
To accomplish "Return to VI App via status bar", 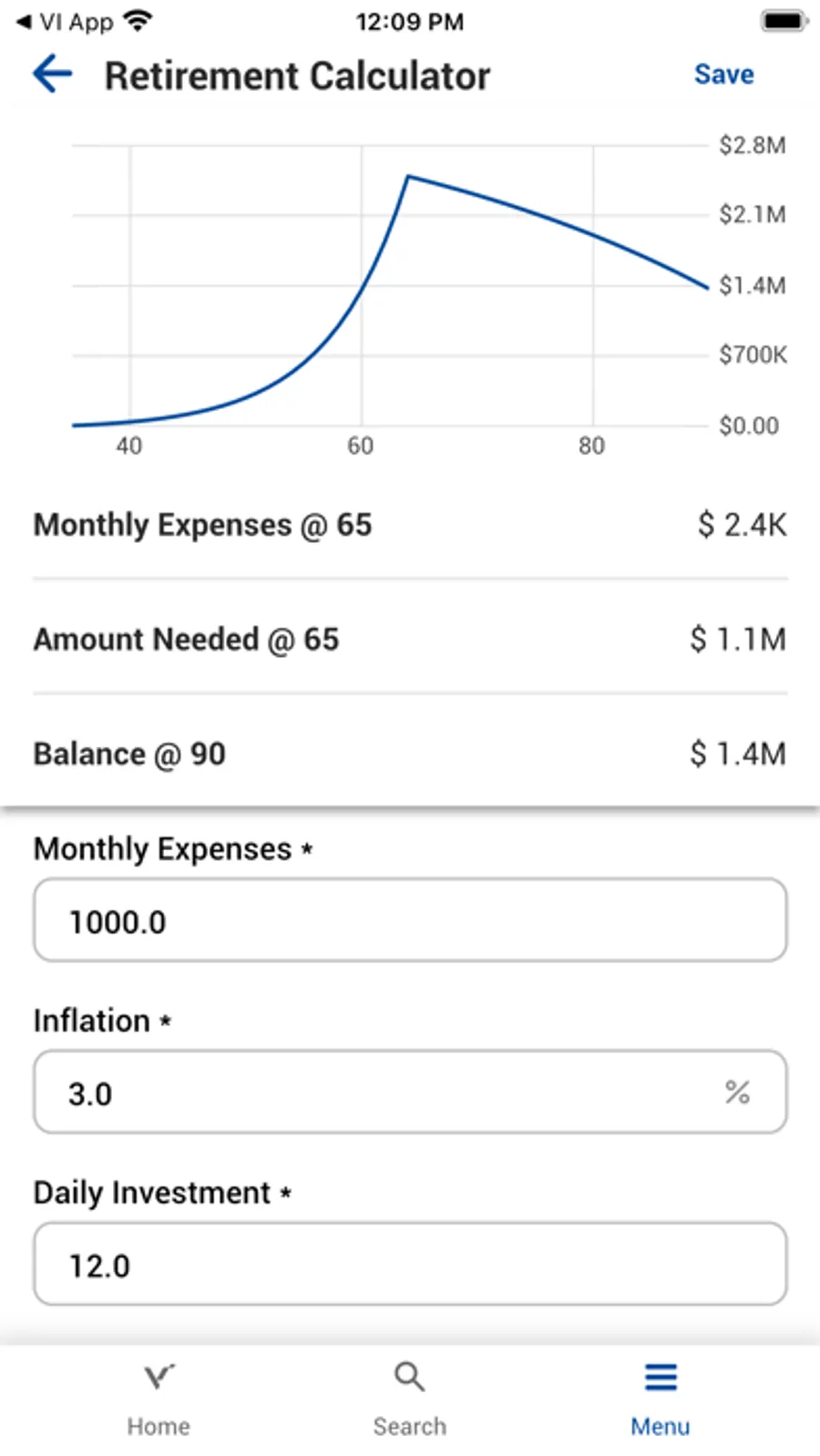I will [x=66, y=22].
